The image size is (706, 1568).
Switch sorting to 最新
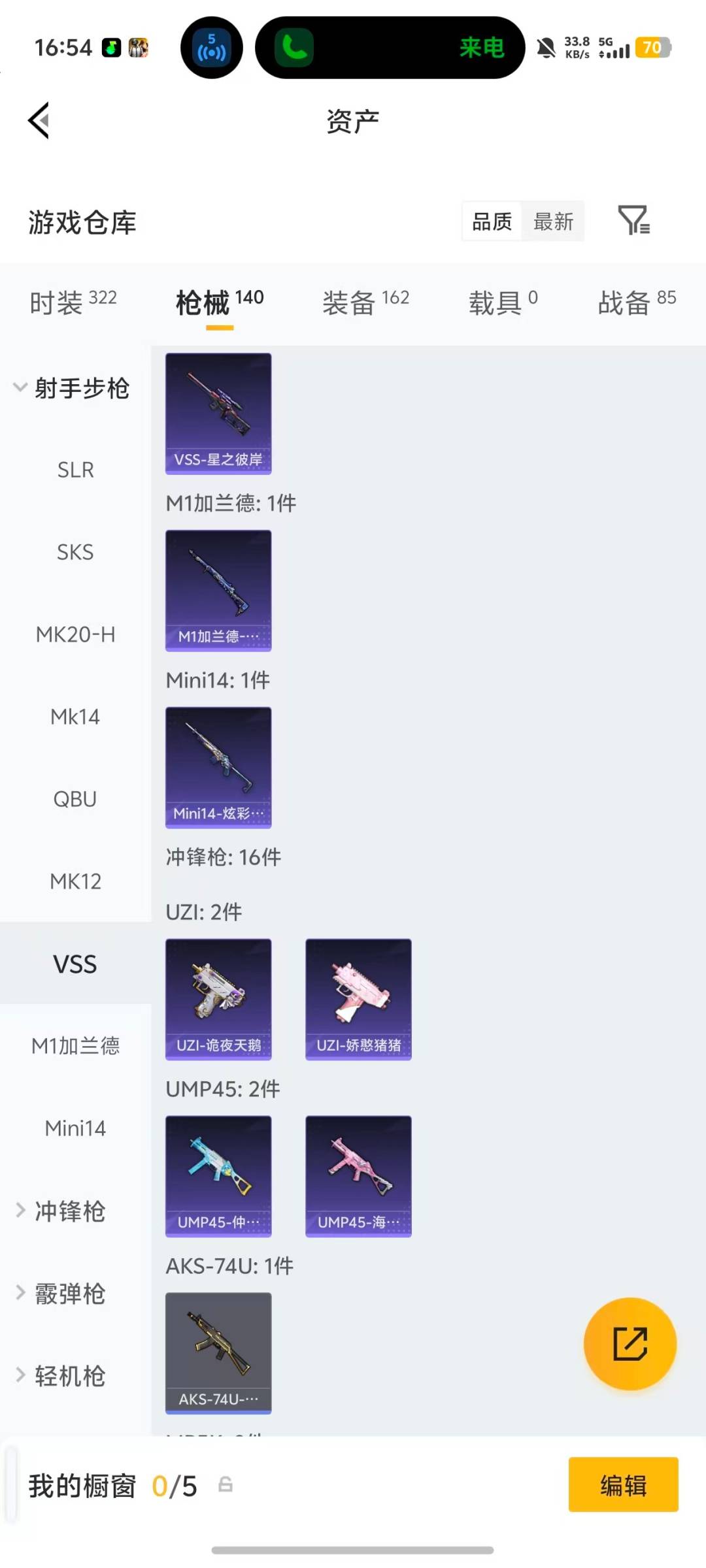tap(553, 221)
